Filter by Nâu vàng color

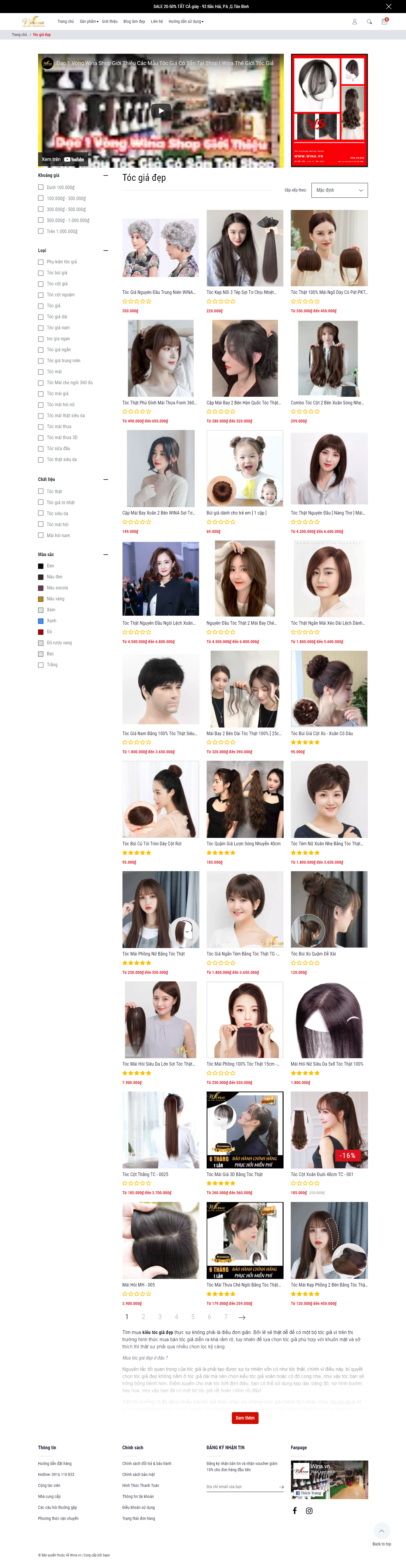tap(41, 599)
